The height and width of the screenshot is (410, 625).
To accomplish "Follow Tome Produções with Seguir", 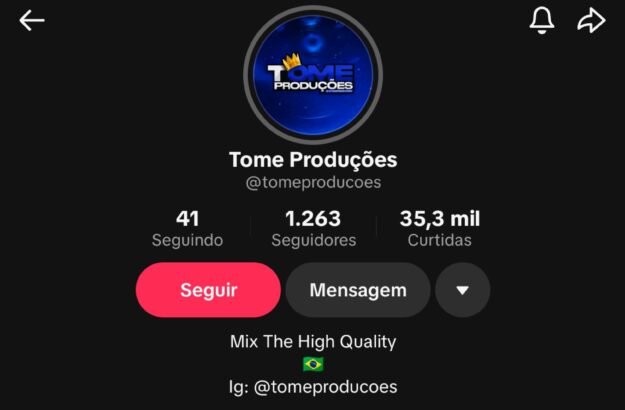I will point(208,290).
